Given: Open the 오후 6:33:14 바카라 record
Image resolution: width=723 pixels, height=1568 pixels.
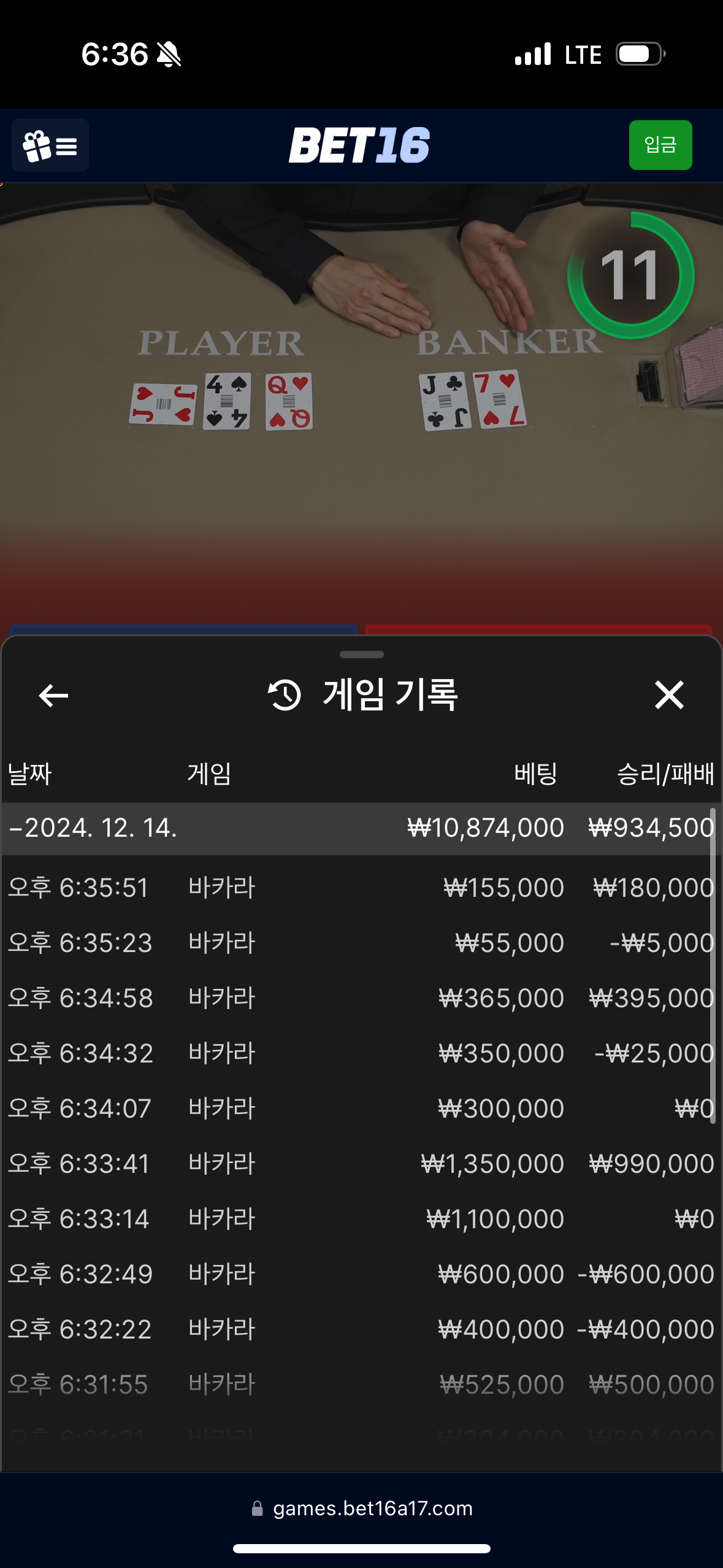Looking at the screenshot, I should coord(361,1219).
